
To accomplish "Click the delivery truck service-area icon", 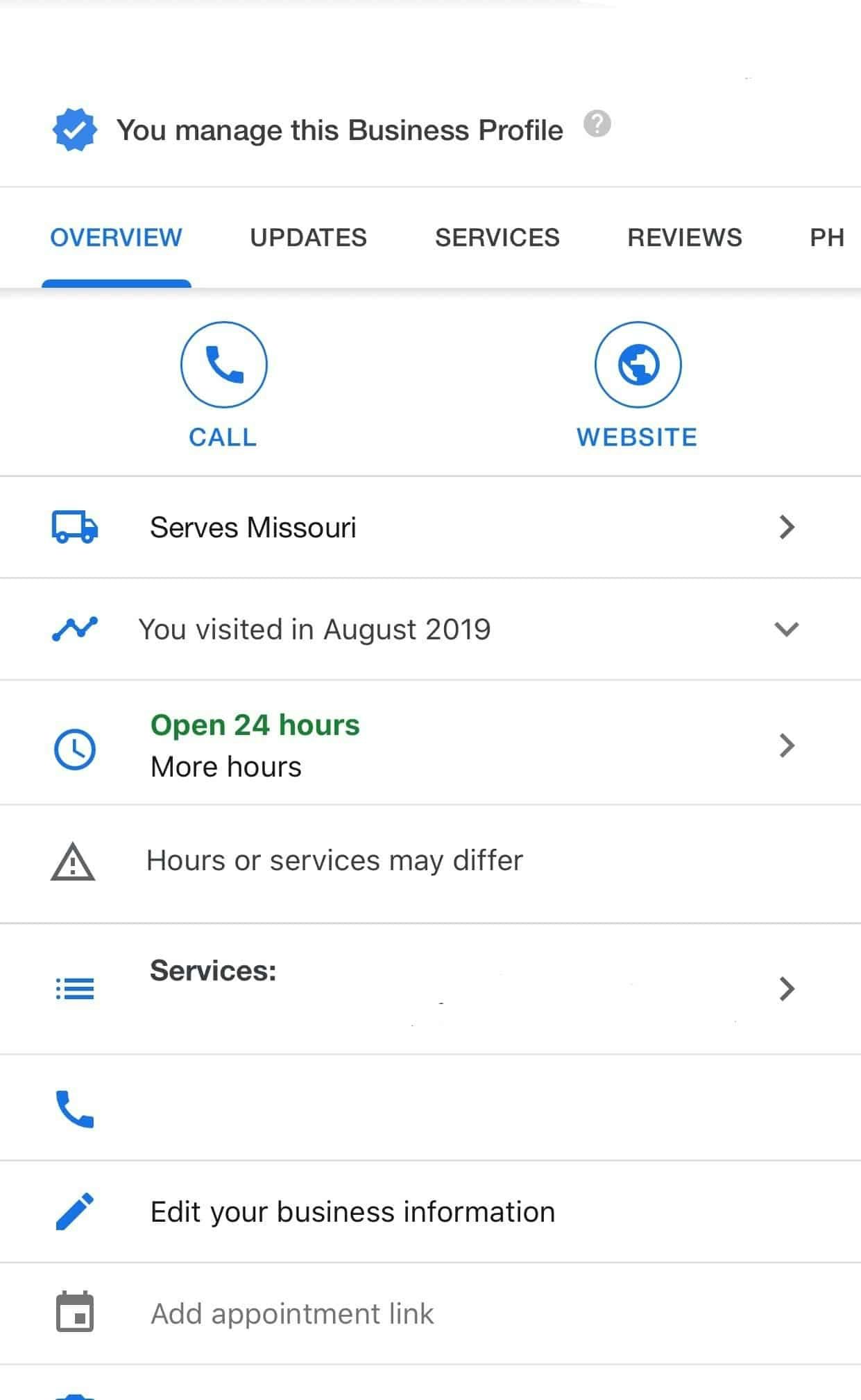I will click(74, 527).
